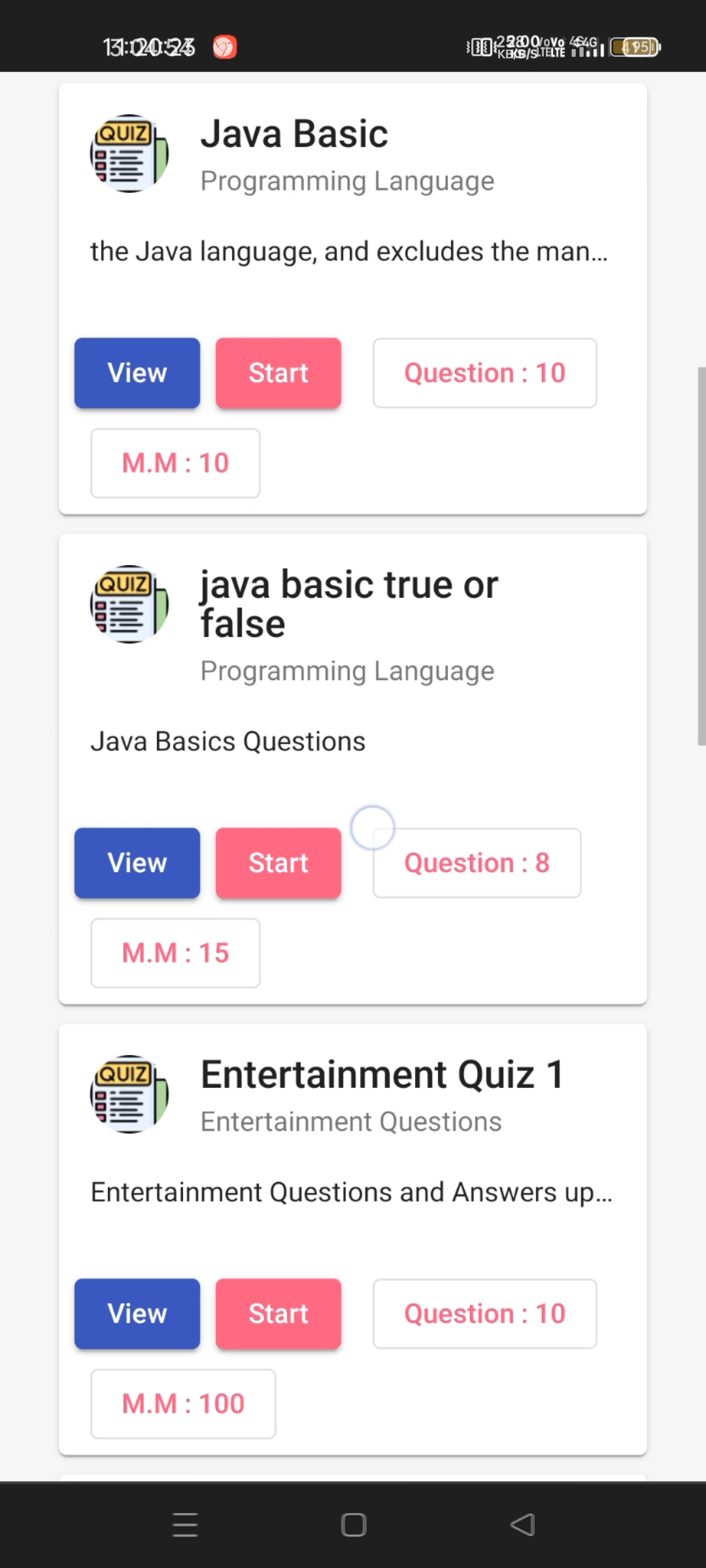View the Entertainment Quiz 1

[x=137, y=1313]
